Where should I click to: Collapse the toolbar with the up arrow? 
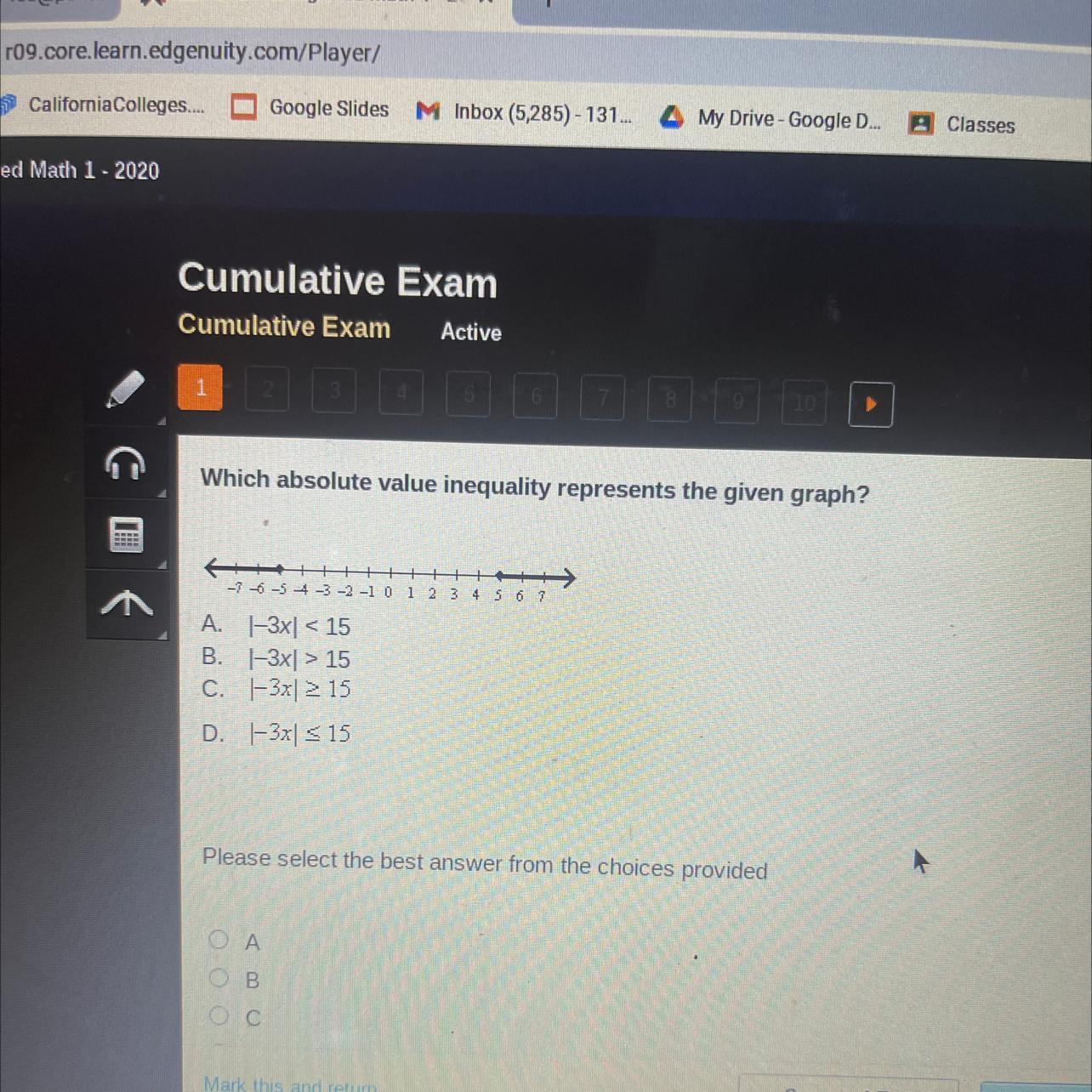coord(127,603)
